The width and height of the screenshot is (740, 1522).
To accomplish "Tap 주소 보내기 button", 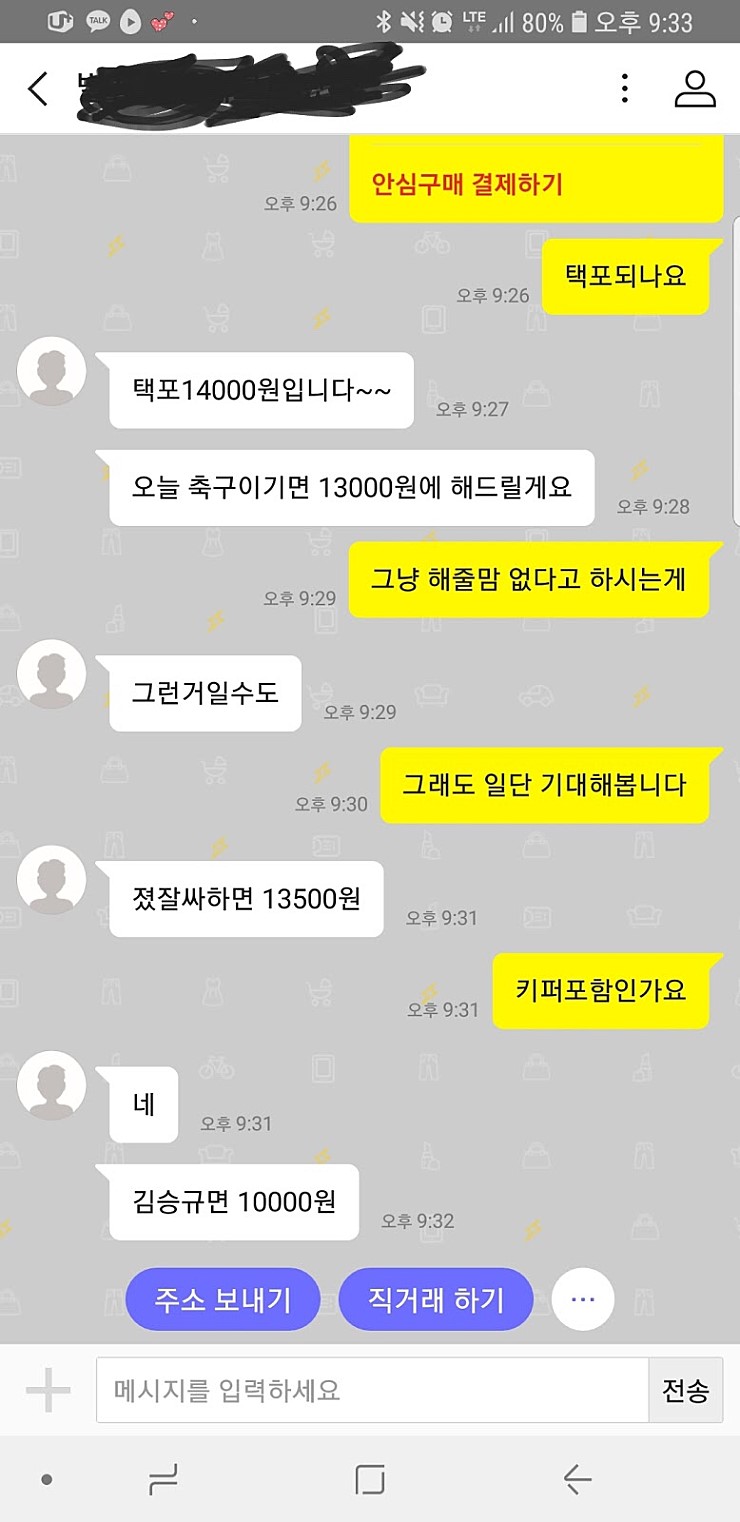I will pyautogui.click(x=222, y=1299).
